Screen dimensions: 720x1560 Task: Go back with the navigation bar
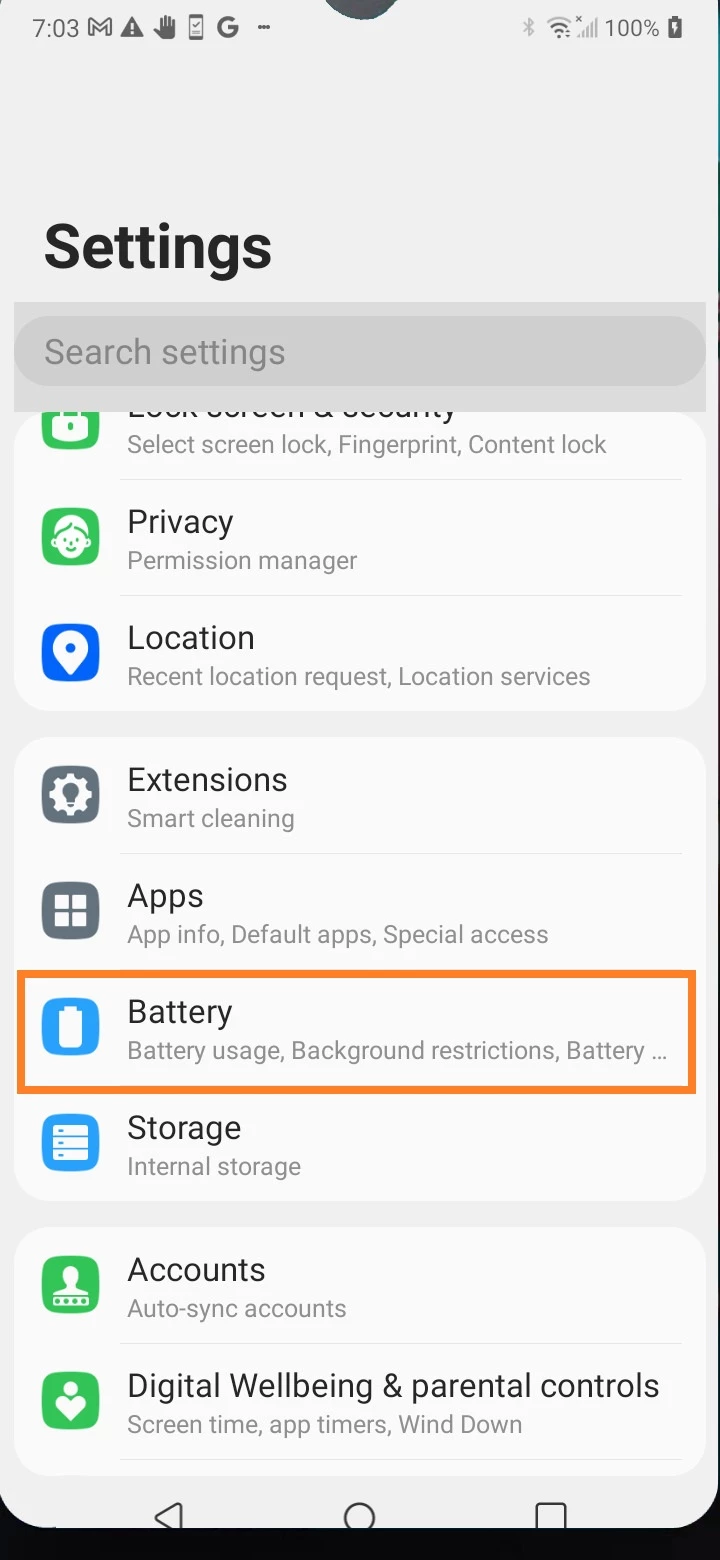[169, 1516]
